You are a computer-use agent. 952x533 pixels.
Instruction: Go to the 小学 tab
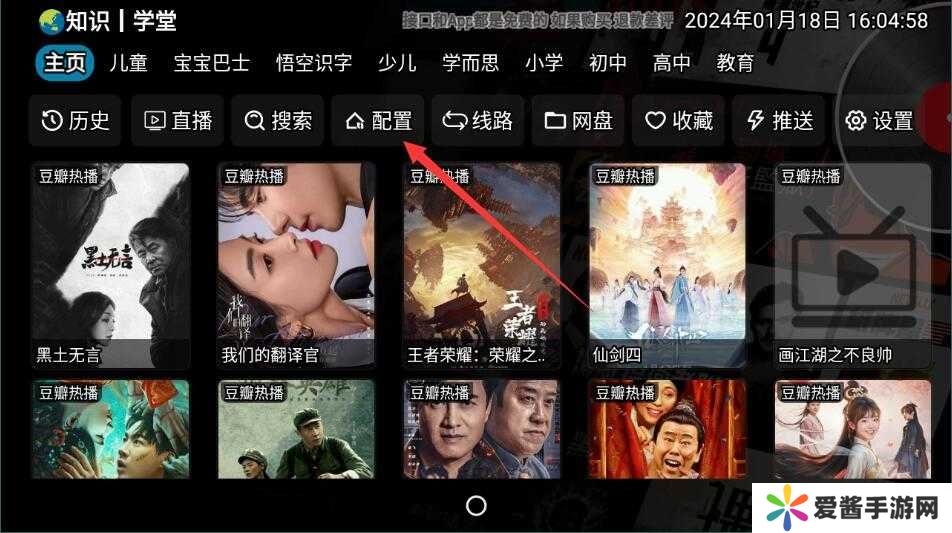tap(544, 62)
